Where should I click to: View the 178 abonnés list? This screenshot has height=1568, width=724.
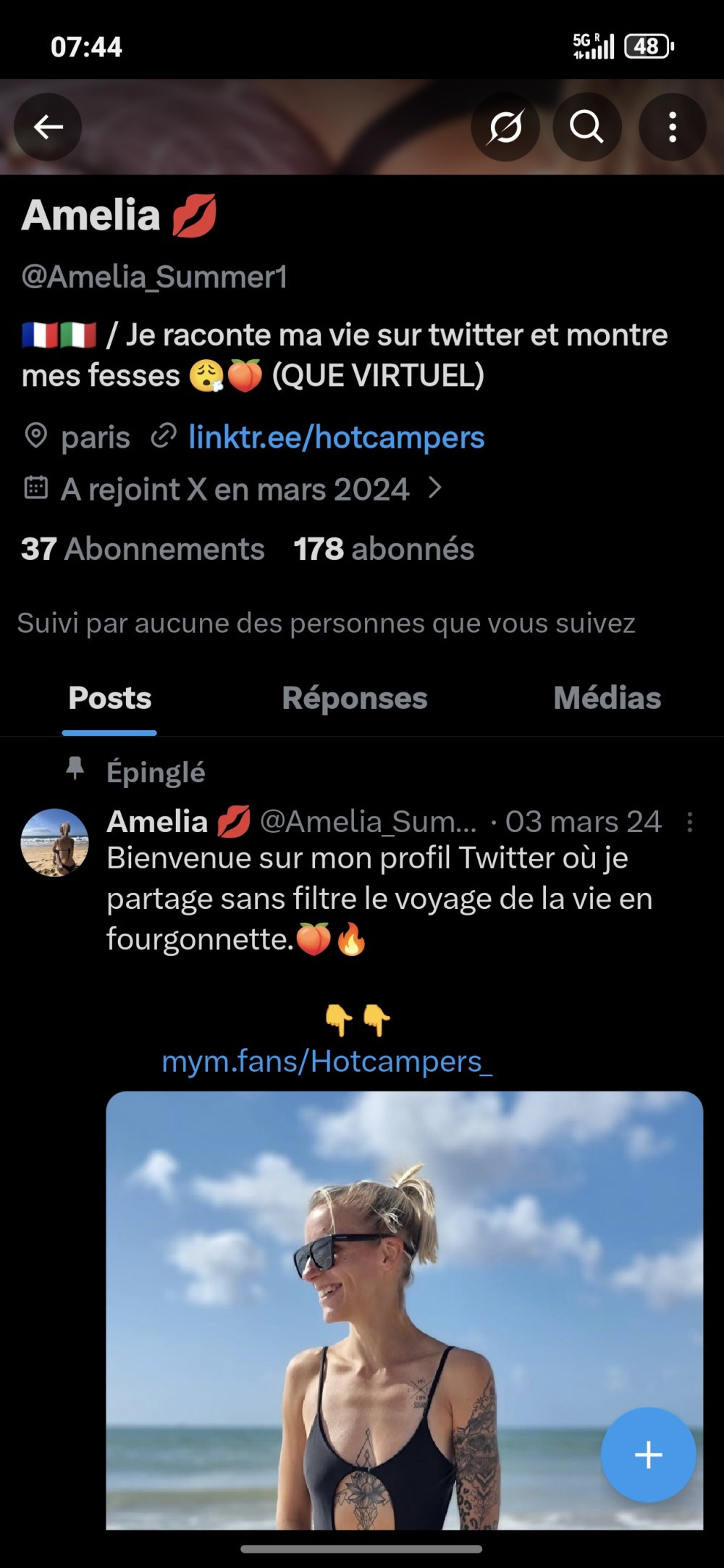pyautogui.click(x=384, y=549)
